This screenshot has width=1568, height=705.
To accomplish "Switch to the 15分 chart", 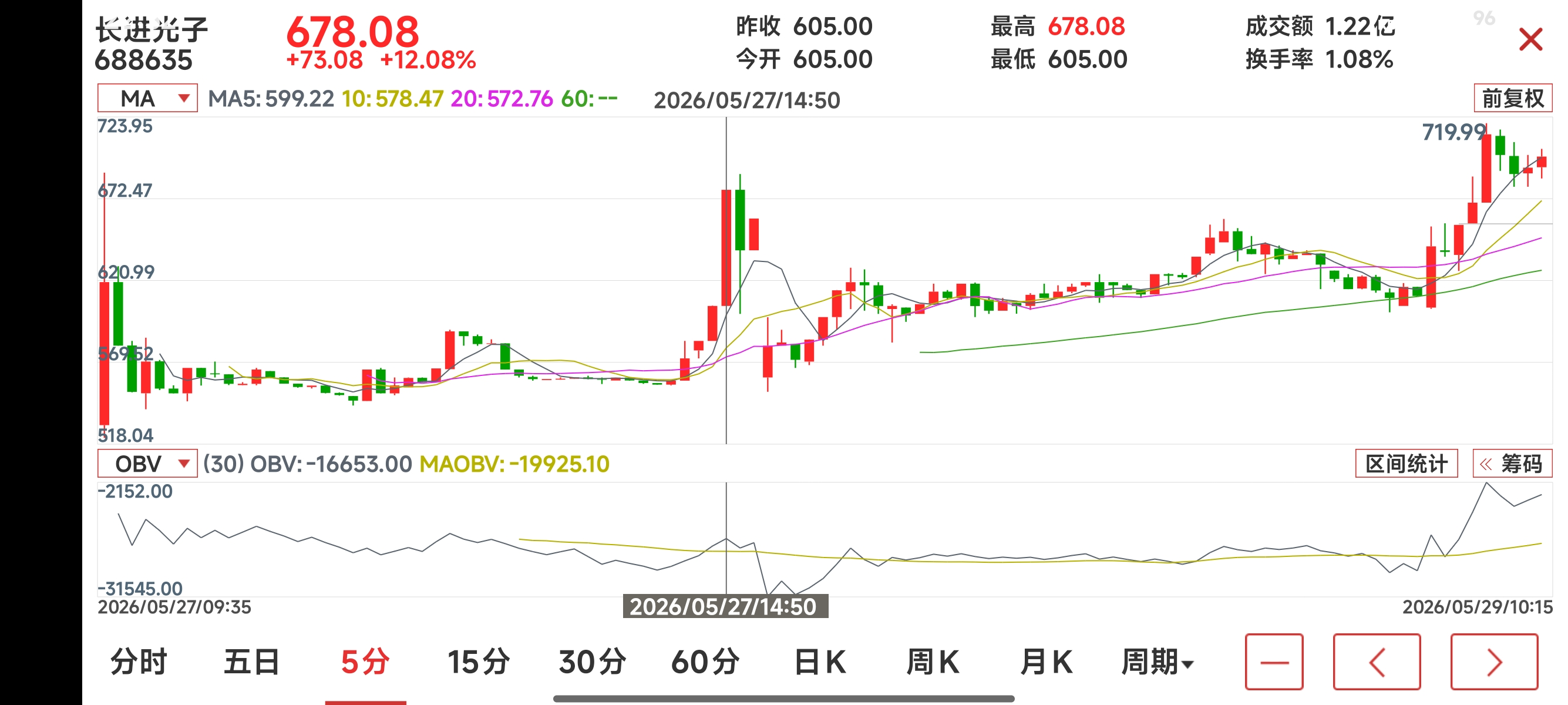I will pyautogui.click(x=479, y=662).
